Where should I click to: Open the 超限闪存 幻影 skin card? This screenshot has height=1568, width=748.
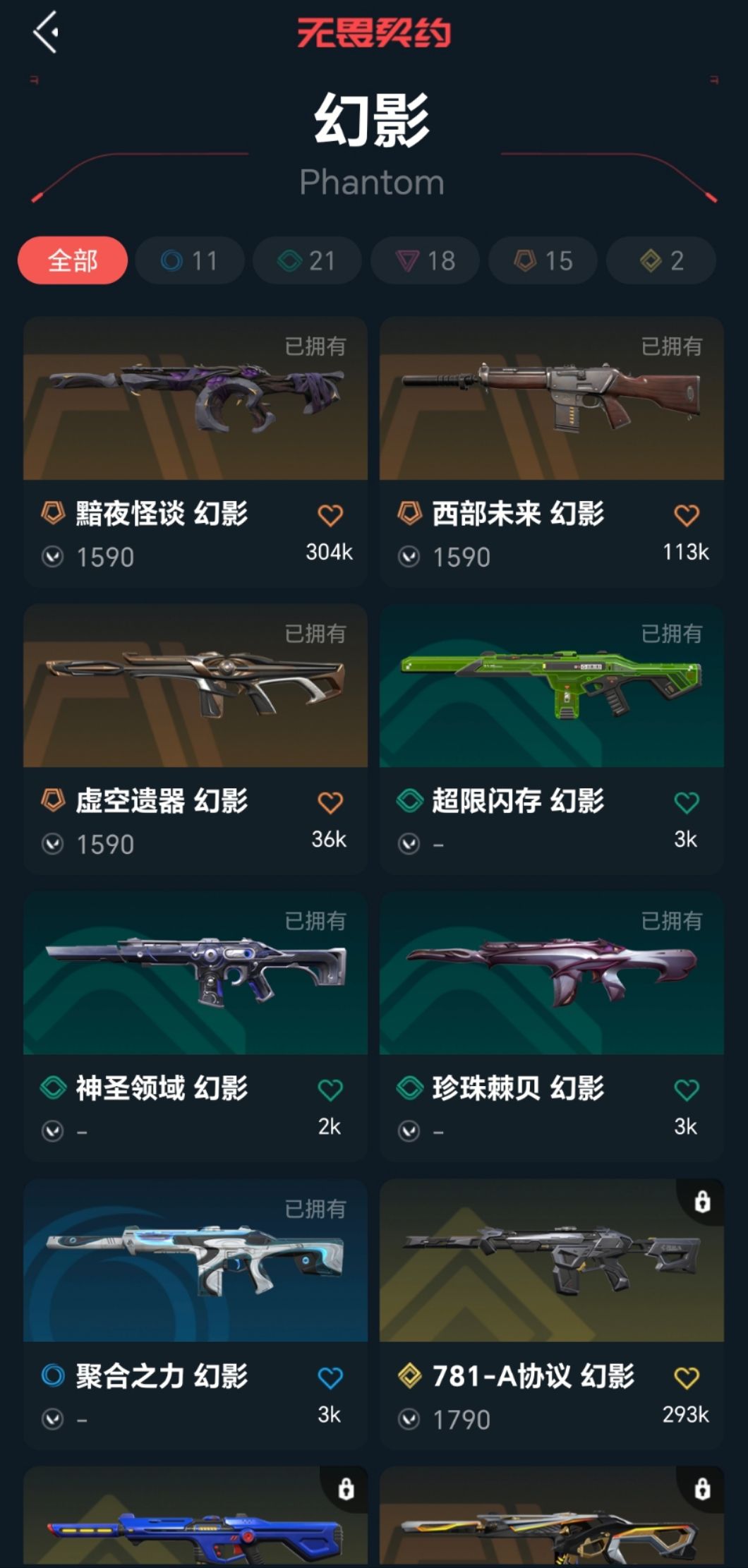click(552, 739)
